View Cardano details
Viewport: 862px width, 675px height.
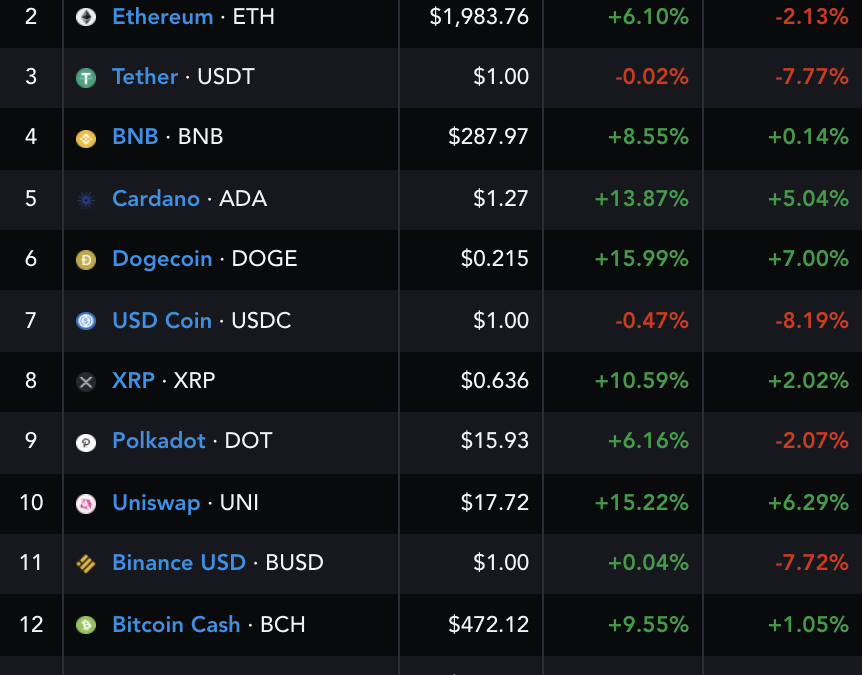(x=156, y=198)
